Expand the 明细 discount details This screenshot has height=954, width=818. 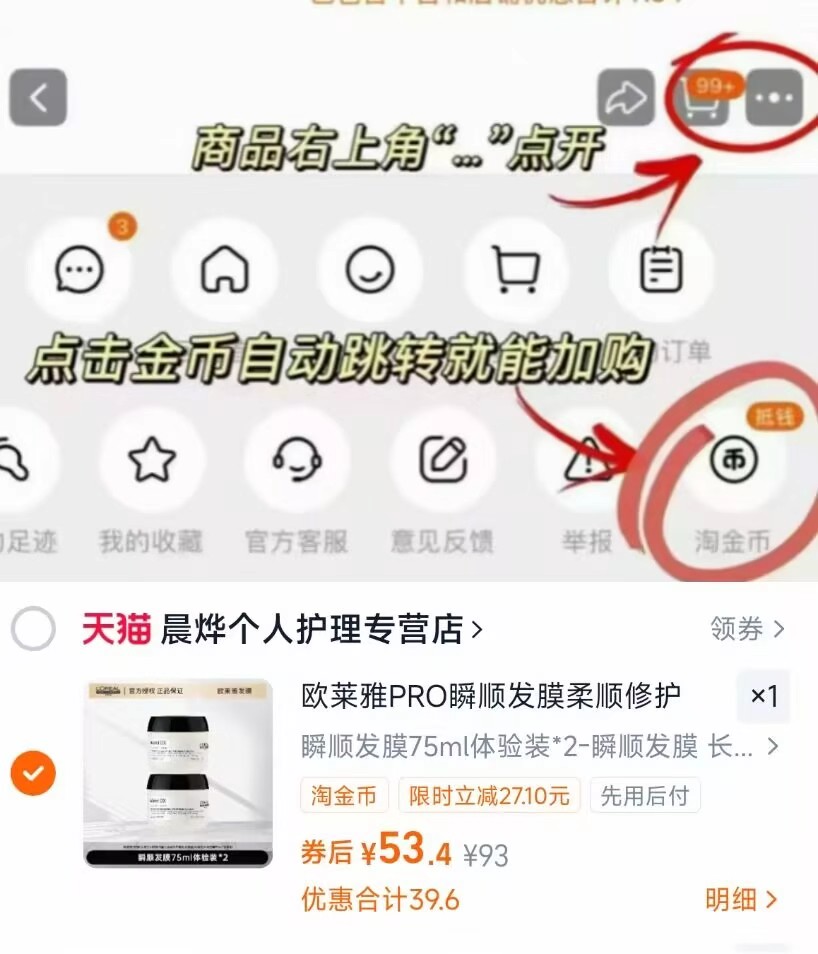[731, 899]
